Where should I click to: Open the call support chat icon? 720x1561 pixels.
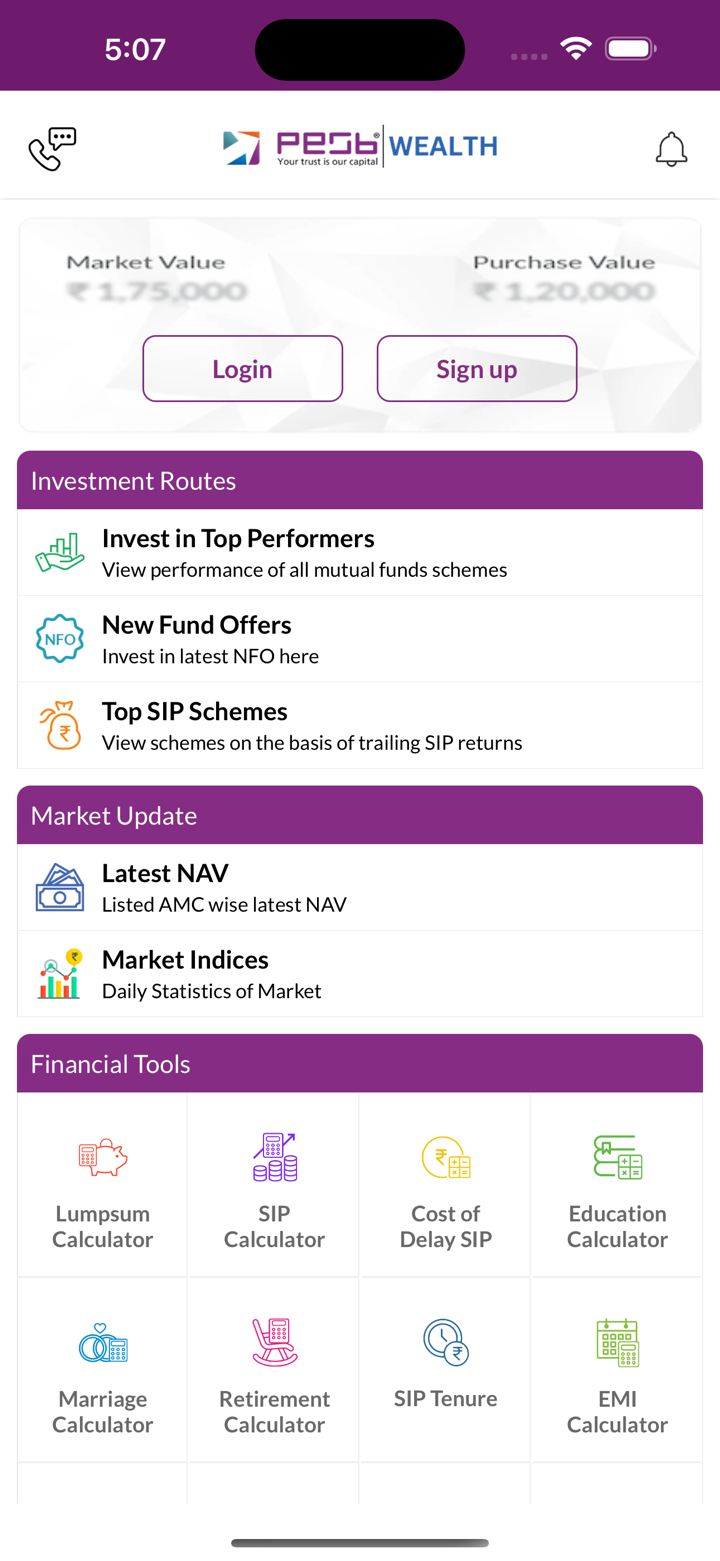point(52,150)
